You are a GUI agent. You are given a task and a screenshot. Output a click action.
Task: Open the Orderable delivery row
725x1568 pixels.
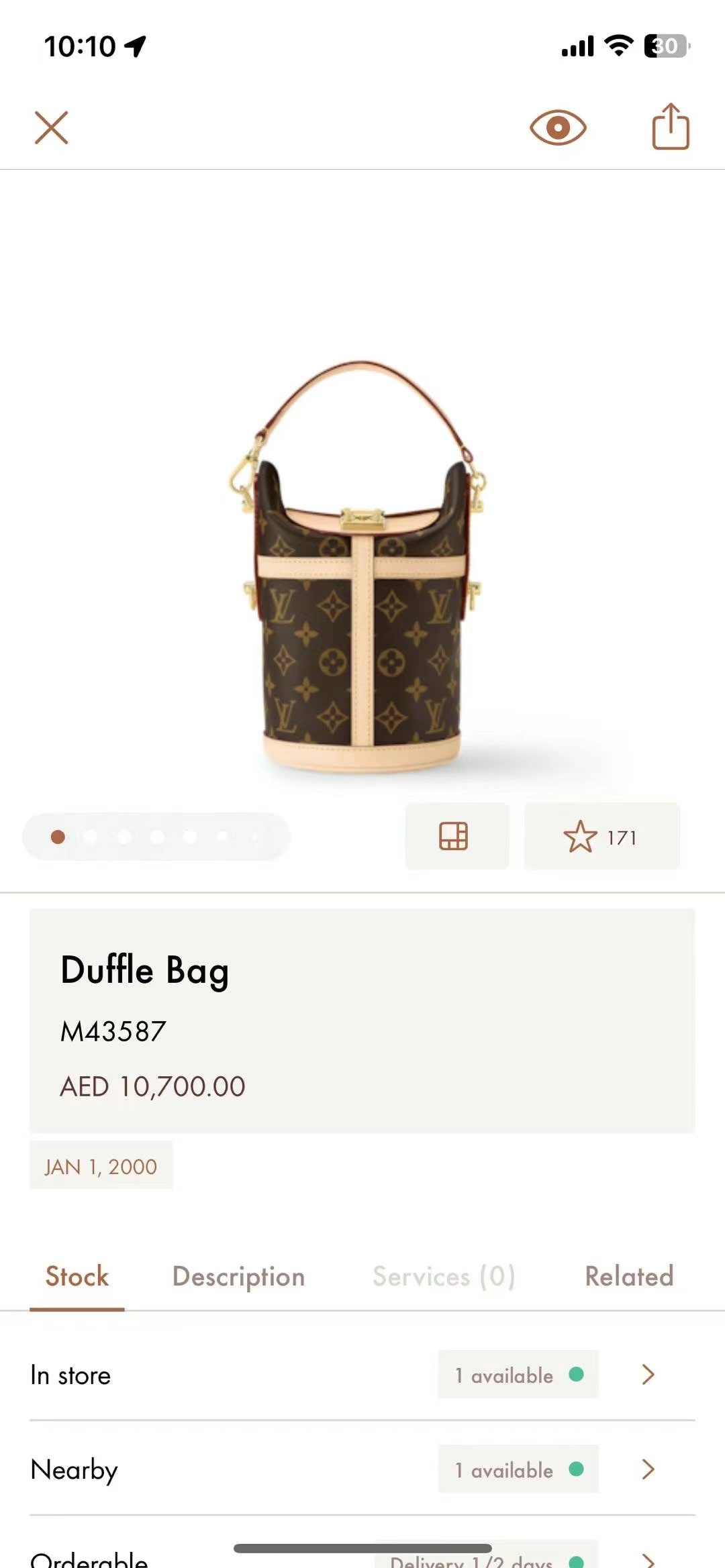coord(362,1558)
